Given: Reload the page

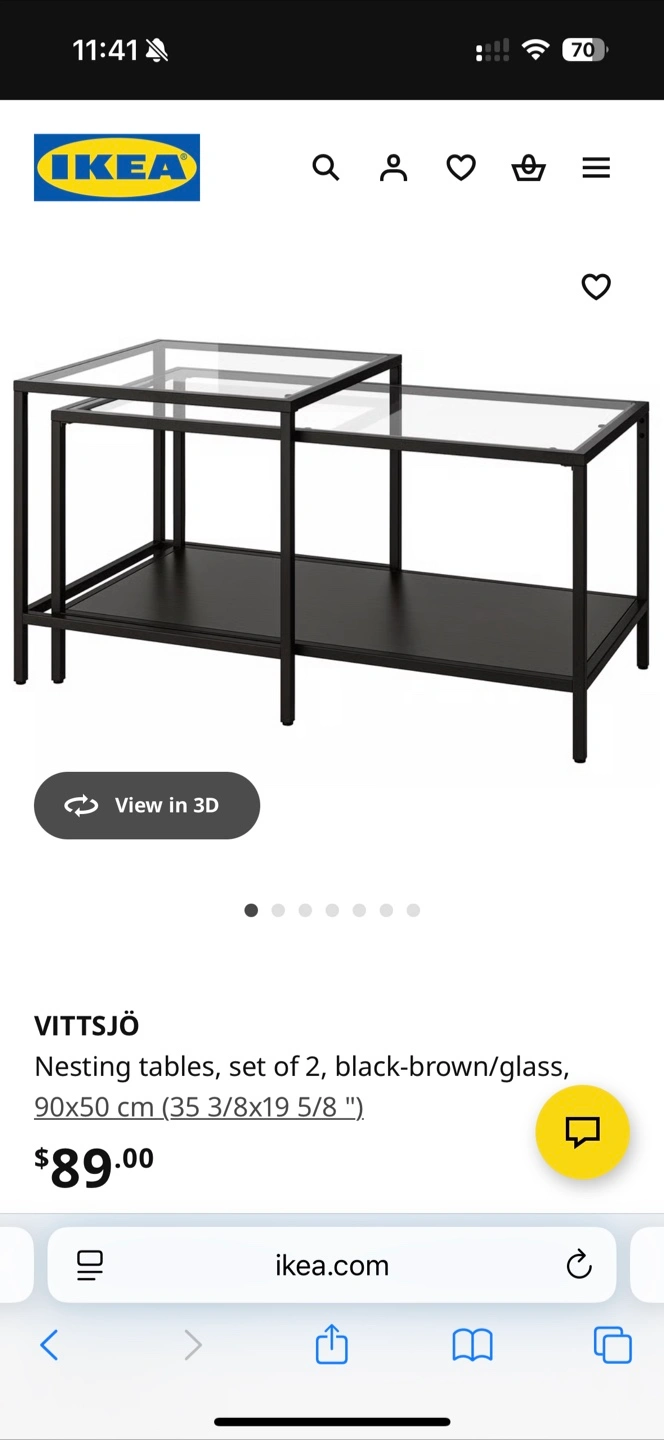Looking at the screenshot, I should (x=579, y=1265).
